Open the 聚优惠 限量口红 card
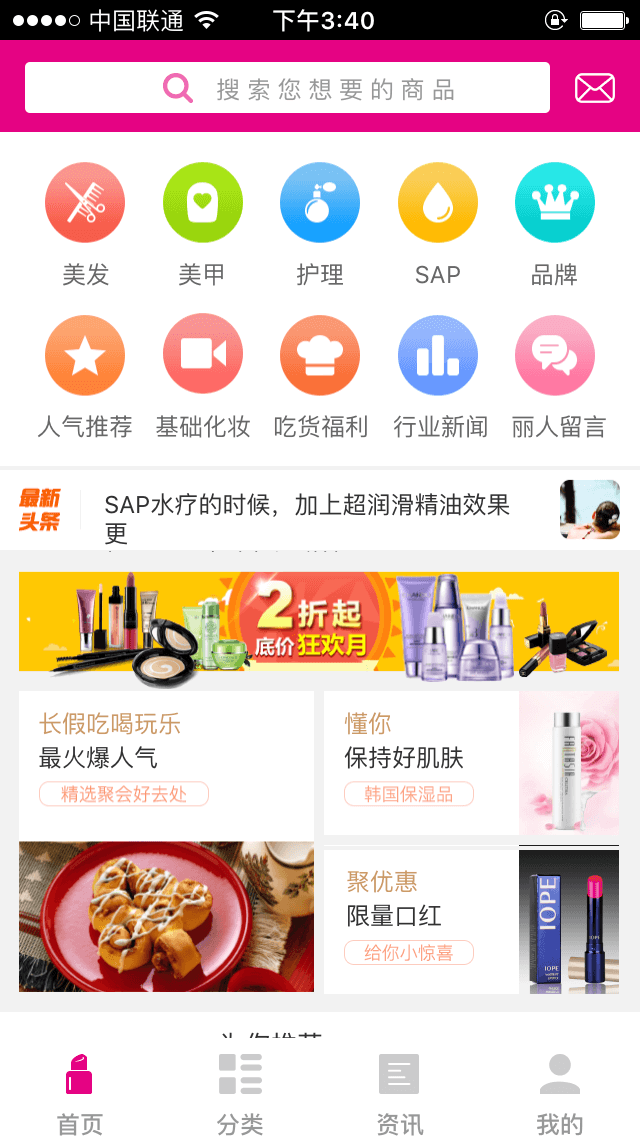 tap(471, 921)
